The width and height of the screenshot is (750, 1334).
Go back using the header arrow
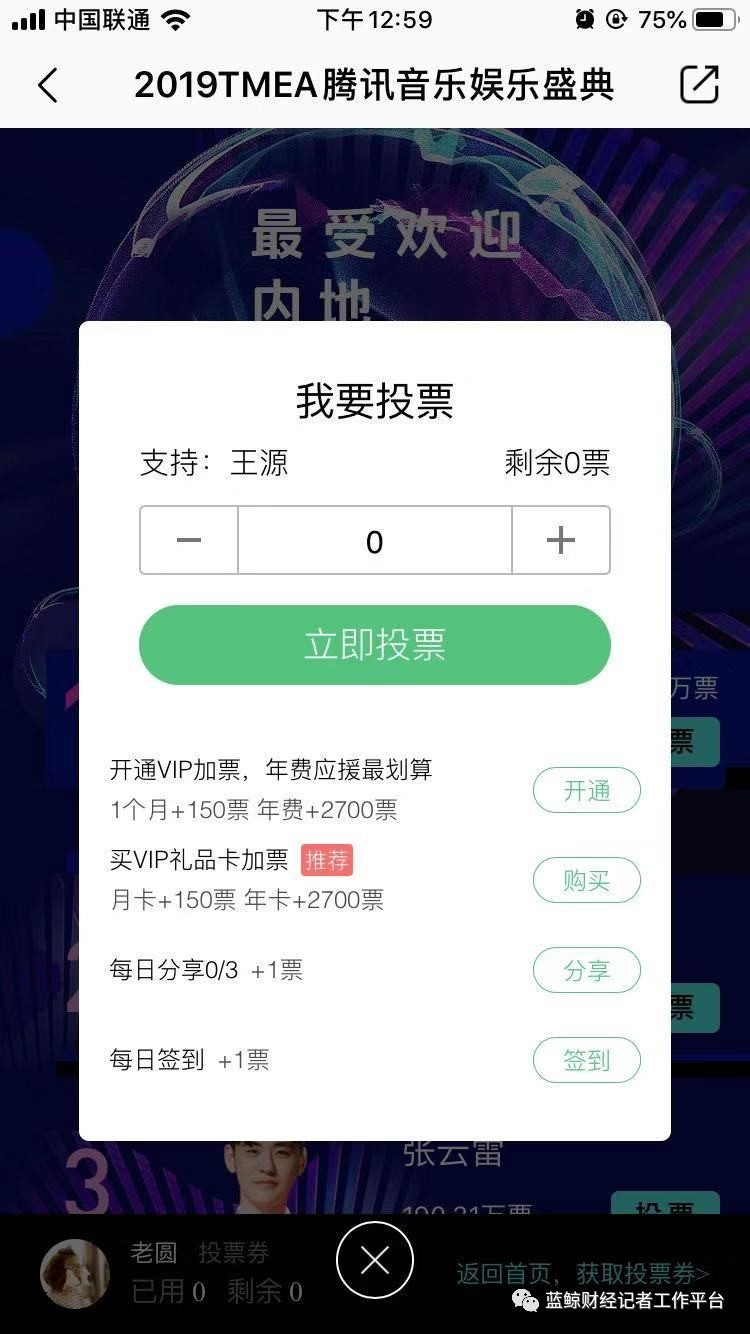(x=48, y=85)
